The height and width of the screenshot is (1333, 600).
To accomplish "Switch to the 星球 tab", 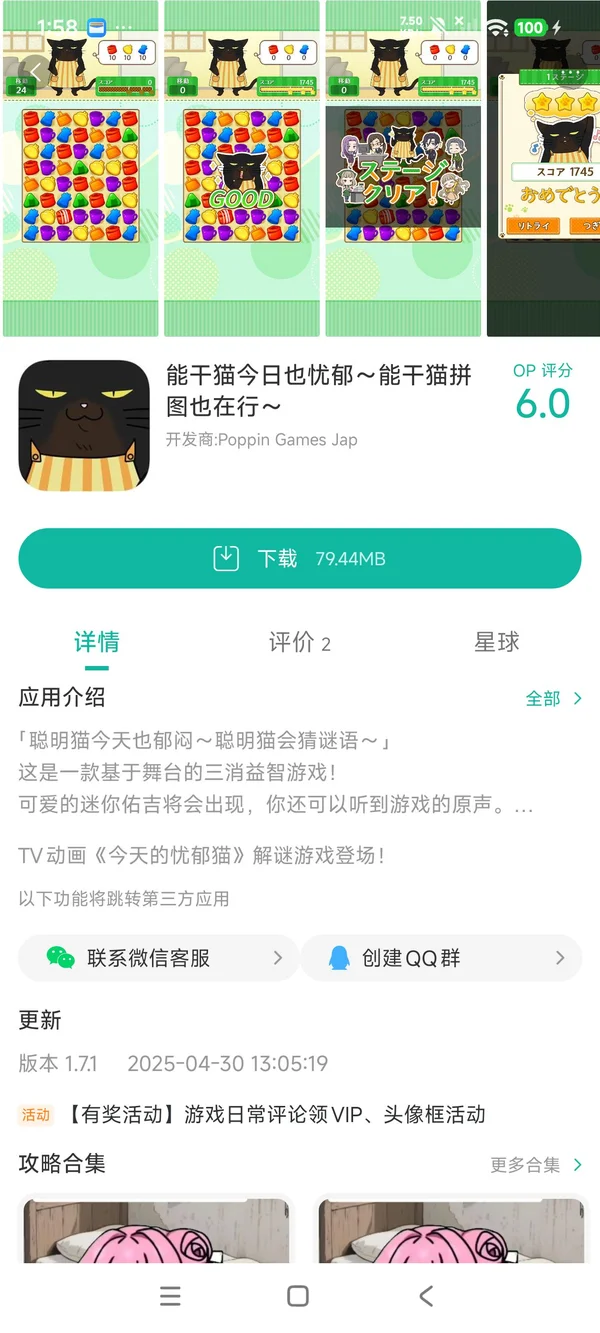I will coord(496,643).
